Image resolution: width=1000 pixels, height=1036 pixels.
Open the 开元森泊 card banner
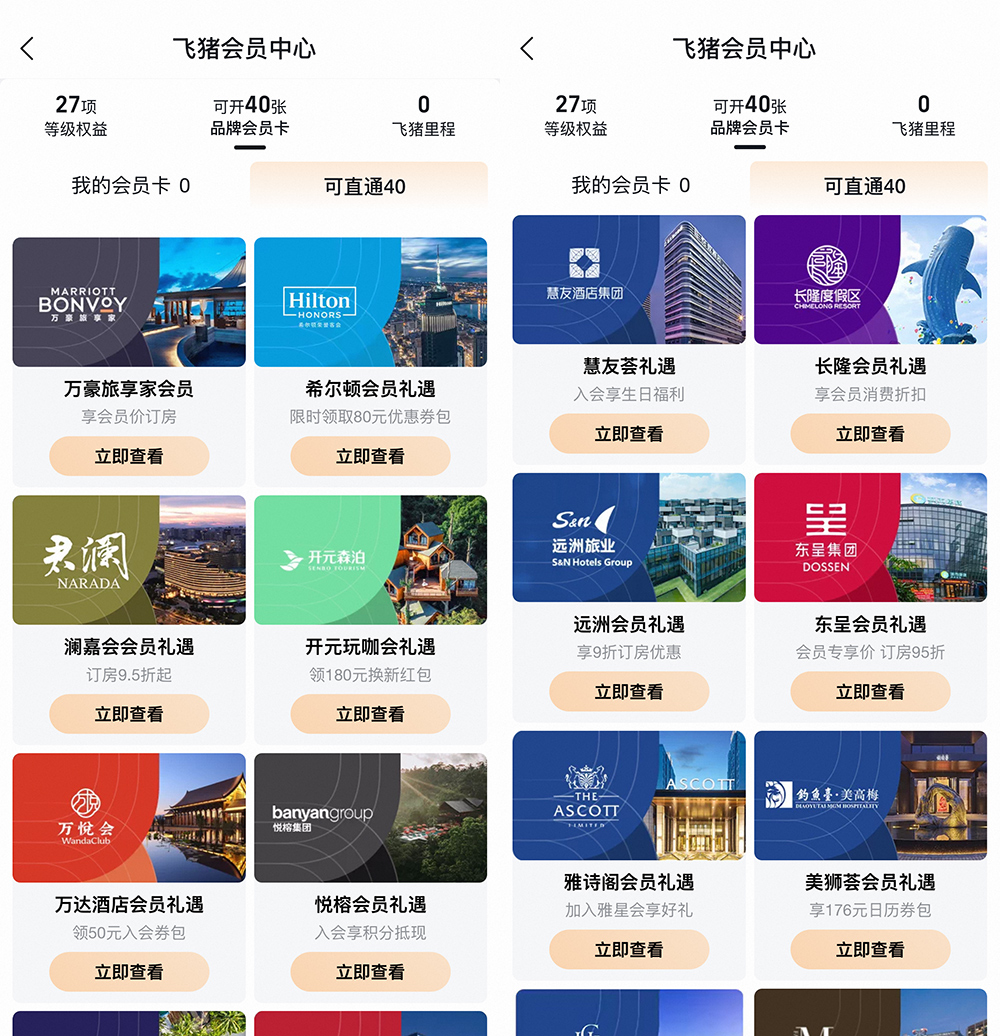370,560
